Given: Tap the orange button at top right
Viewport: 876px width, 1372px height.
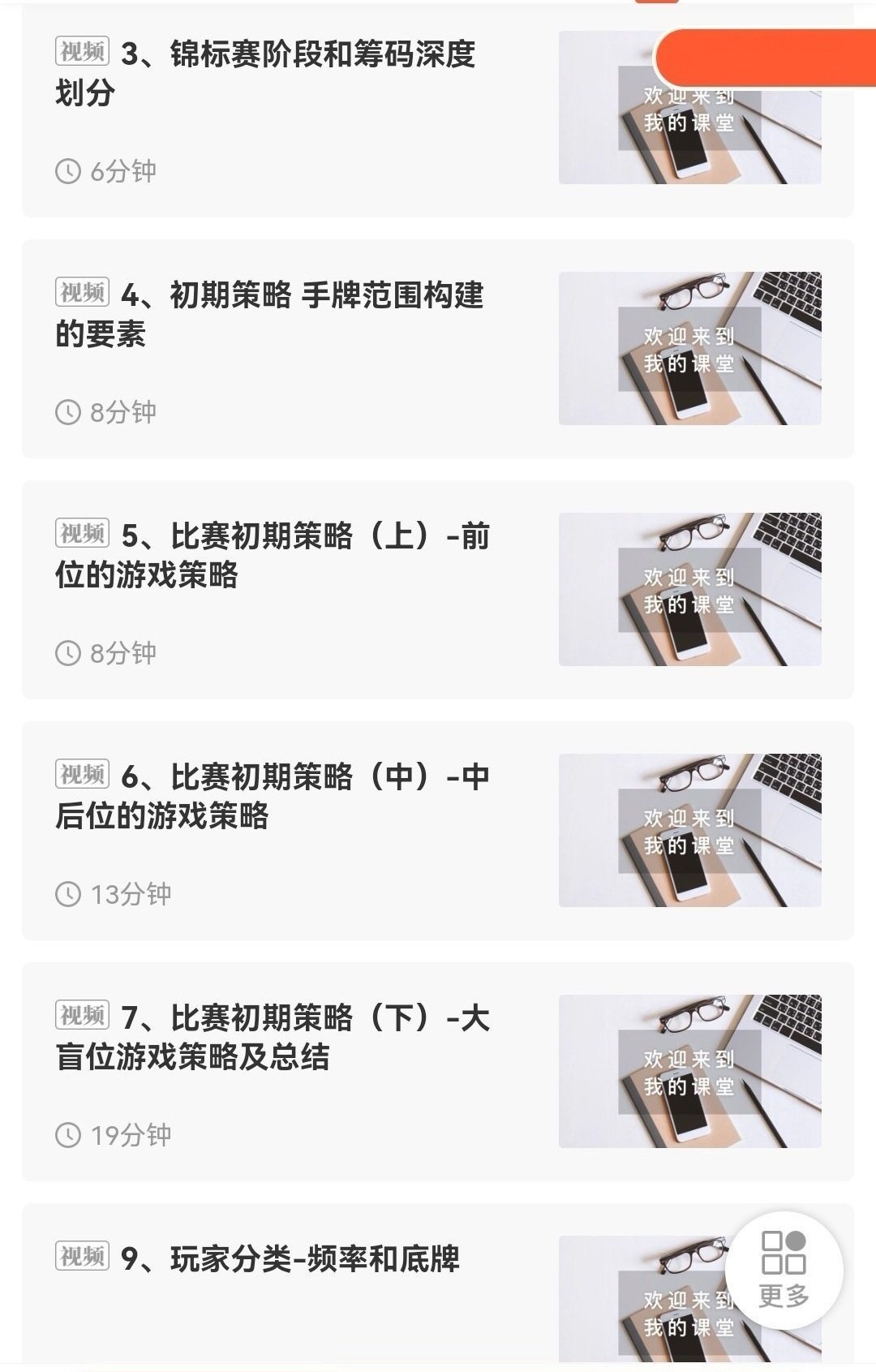Looking at the screenshot, I should tap(766, 58).
